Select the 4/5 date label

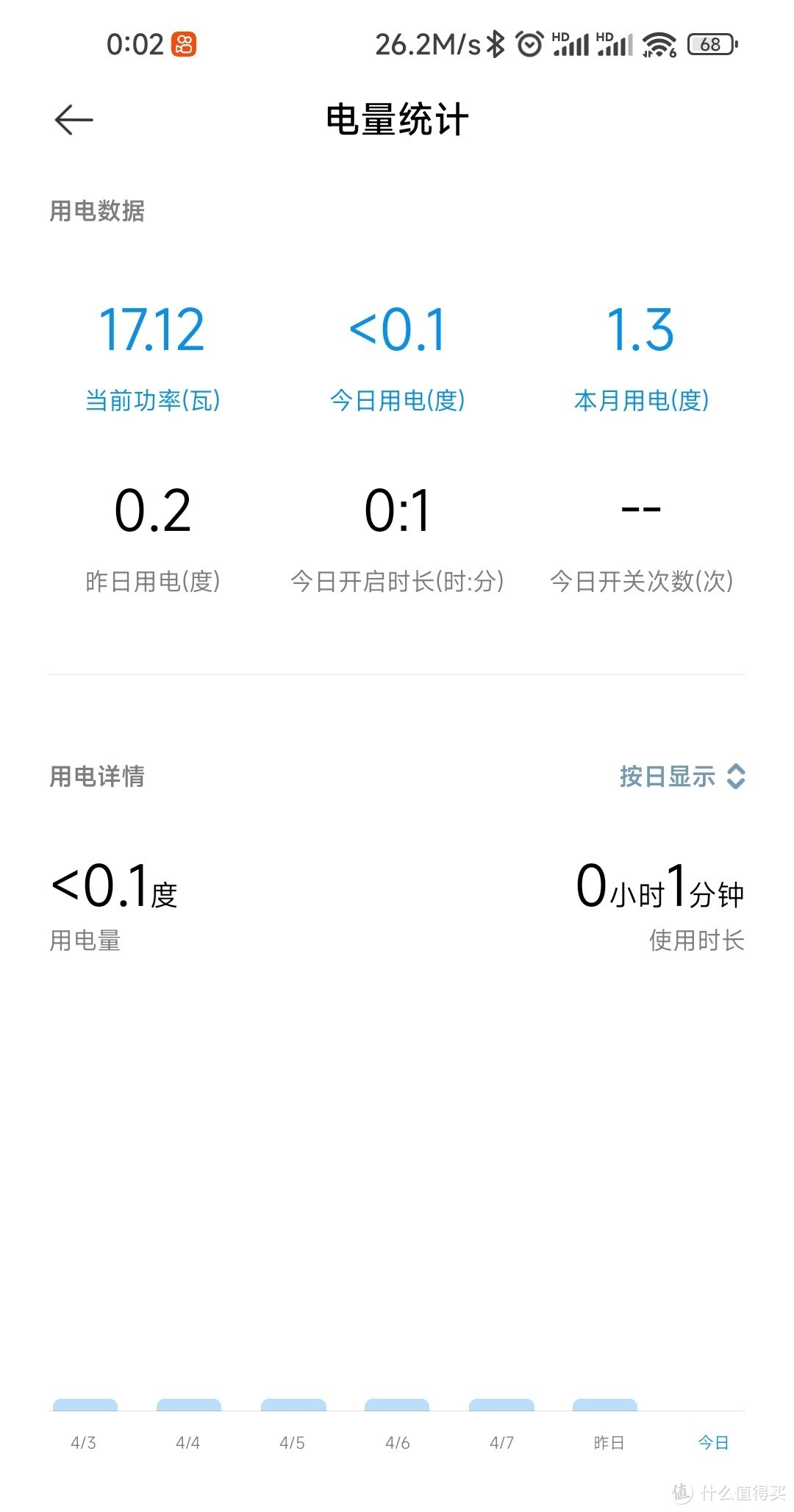[x=293, y=1444]
